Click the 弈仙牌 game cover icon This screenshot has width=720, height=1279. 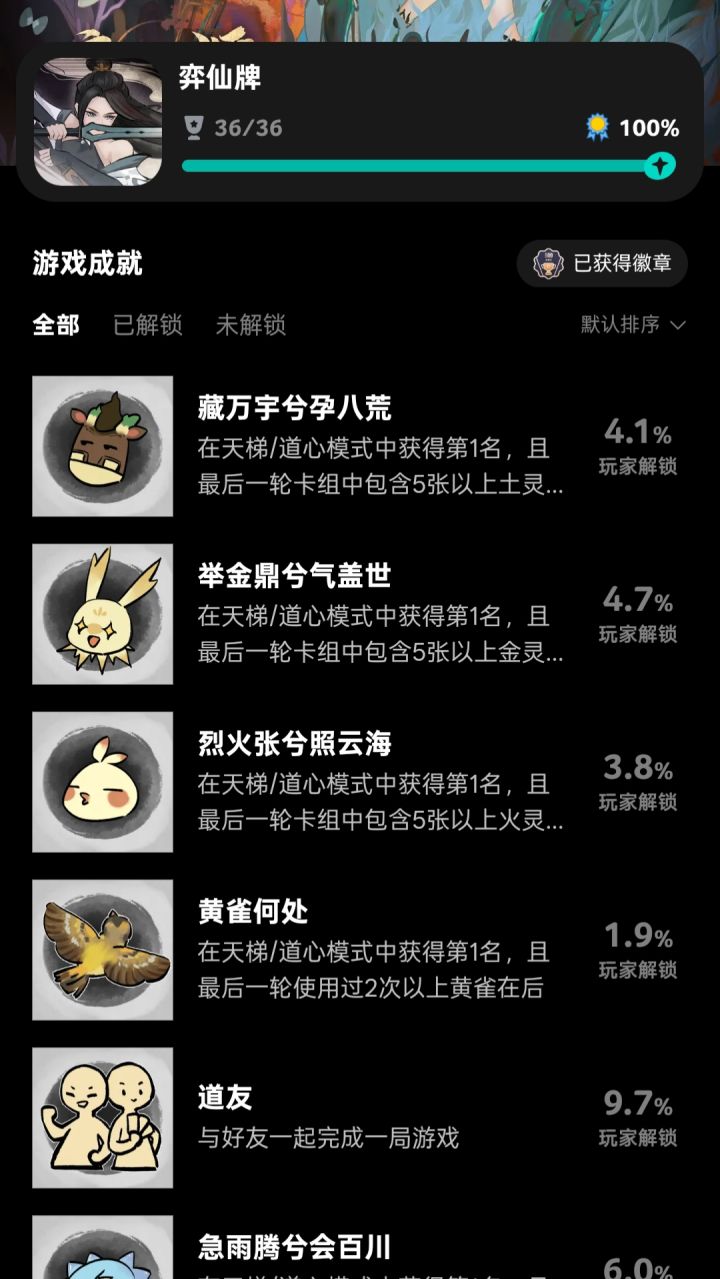pyautogui.click(x=100, y=119)
